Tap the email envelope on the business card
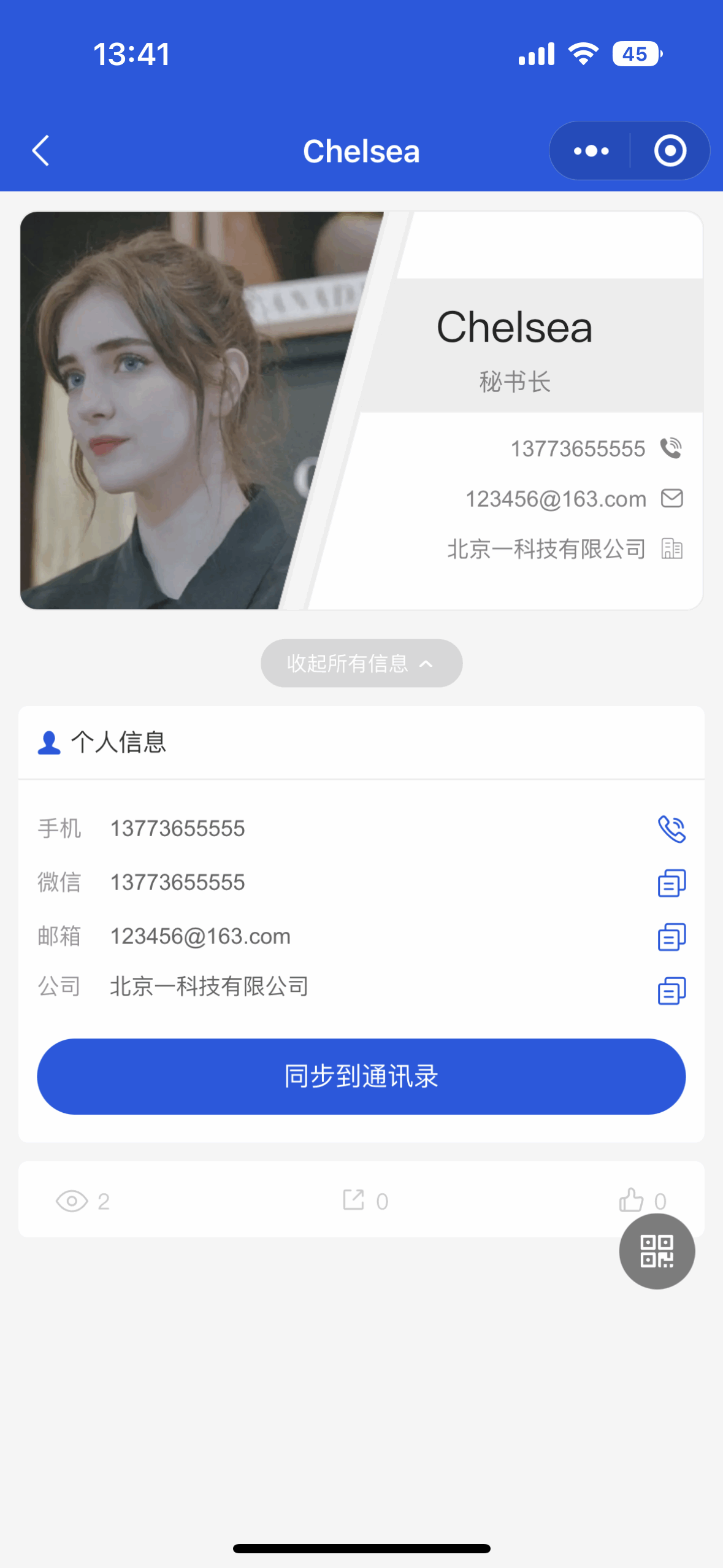The image size is (723, 1568). (672, 498)
